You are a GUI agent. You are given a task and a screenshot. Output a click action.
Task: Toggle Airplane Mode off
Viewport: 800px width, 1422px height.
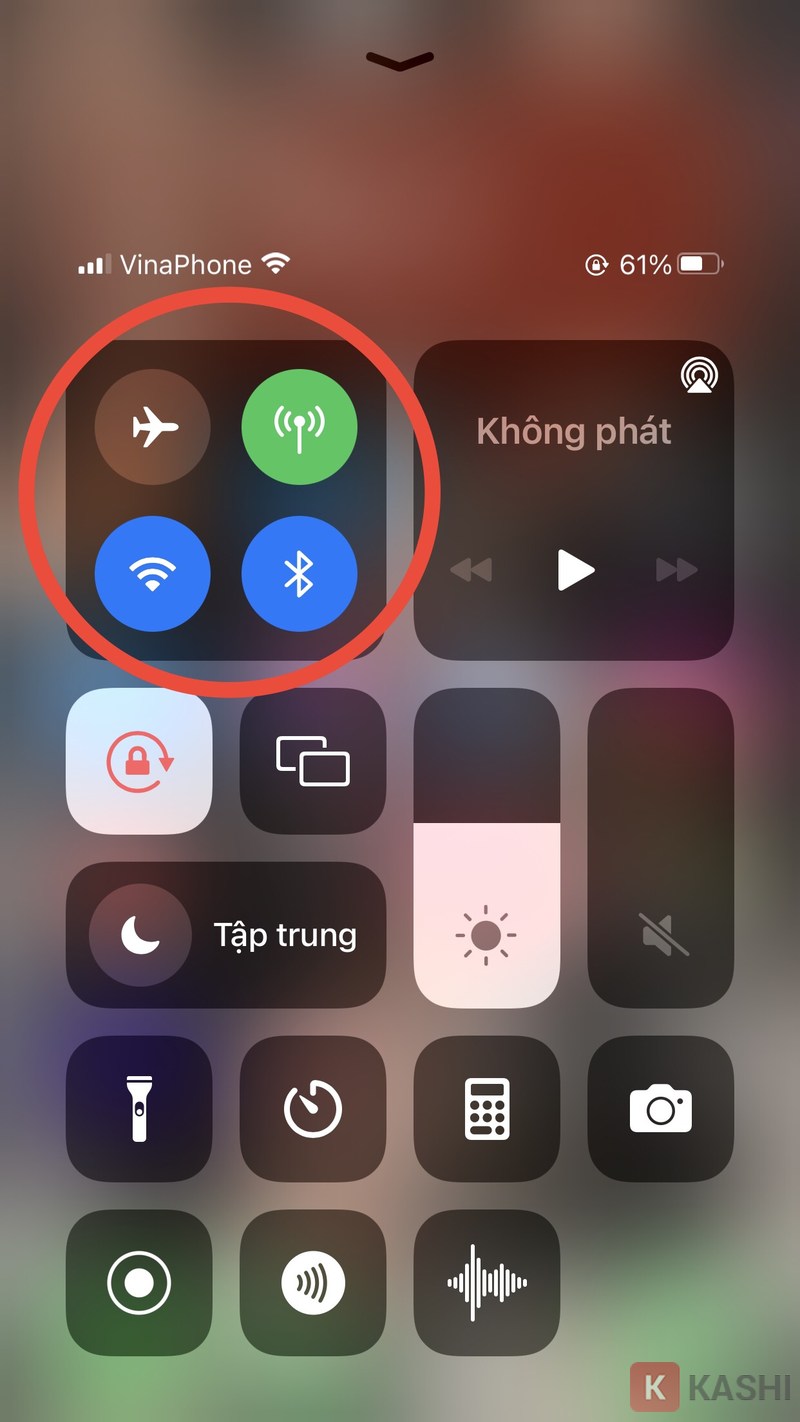pyautogui.click(x=152, y=426)
